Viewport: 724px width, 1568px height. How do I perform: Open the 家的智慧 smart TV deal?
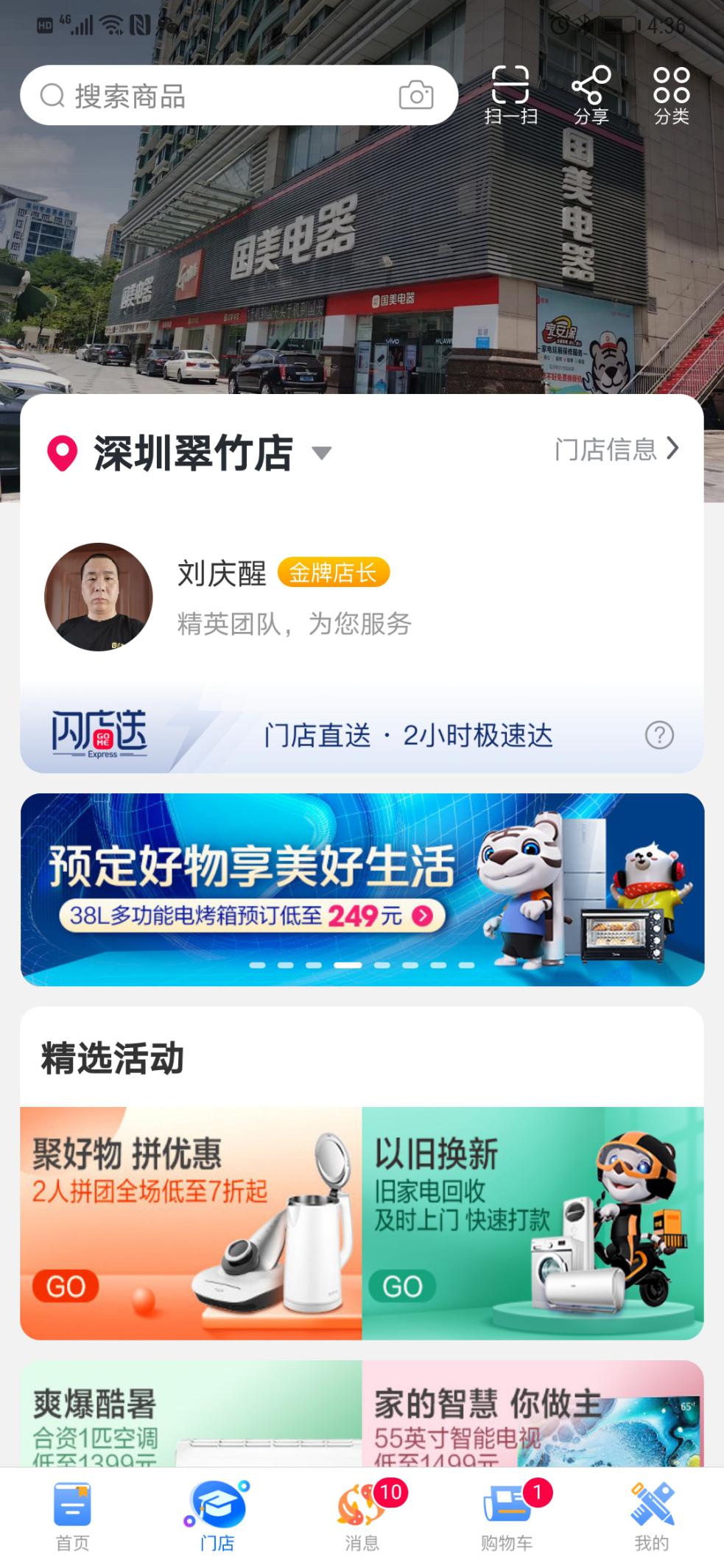[533, 1415]
